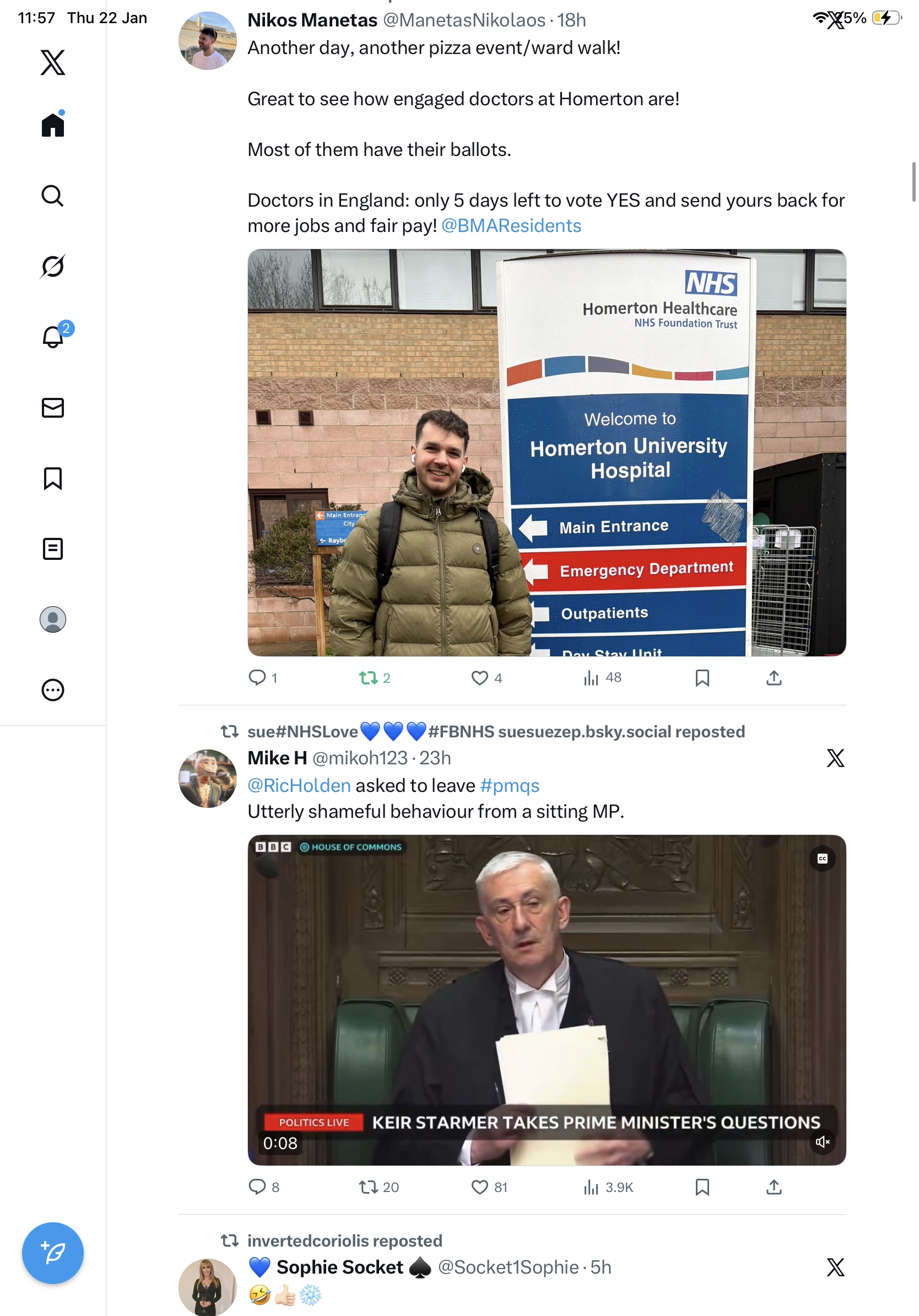This screenshot has height=1316, width=919.
Task: Go to the Home feed
Action: 53,125
